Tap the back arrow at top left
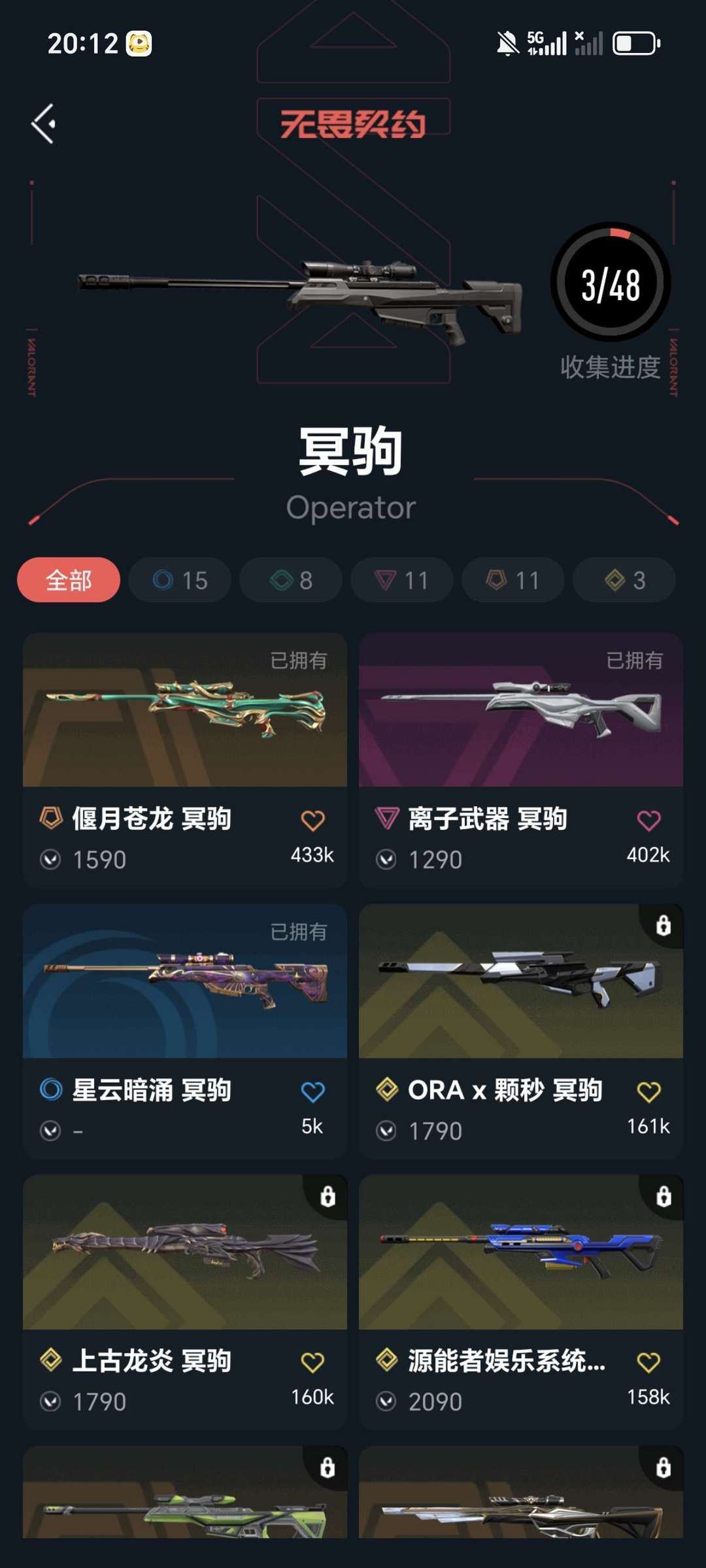The width and height of the screenshot is (706, 1568). point(43,124)
